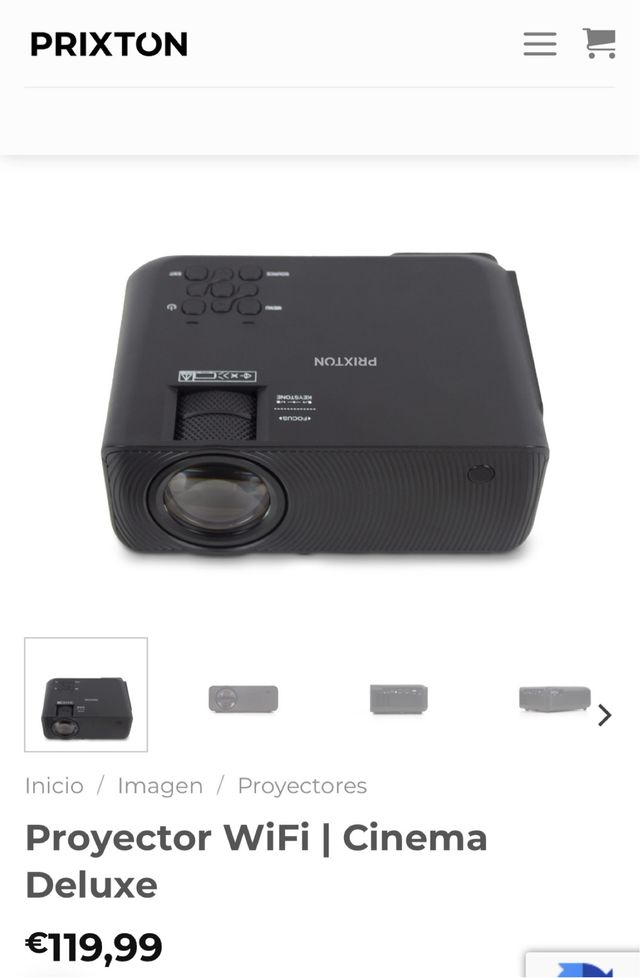Go to the Prixton homepage via logo

tap(109, 44)
